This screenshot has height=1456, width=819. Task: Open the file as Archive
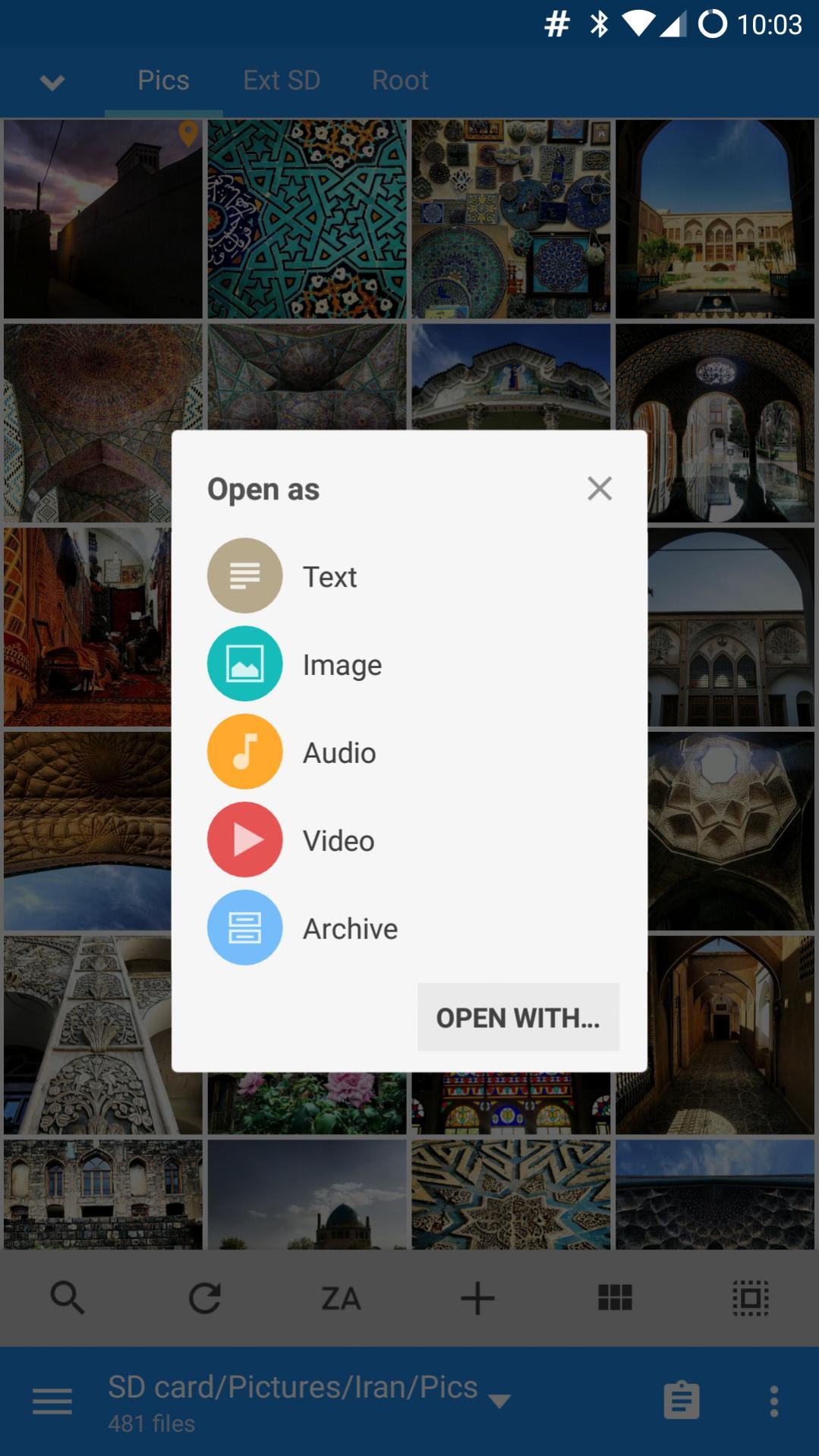409,928
